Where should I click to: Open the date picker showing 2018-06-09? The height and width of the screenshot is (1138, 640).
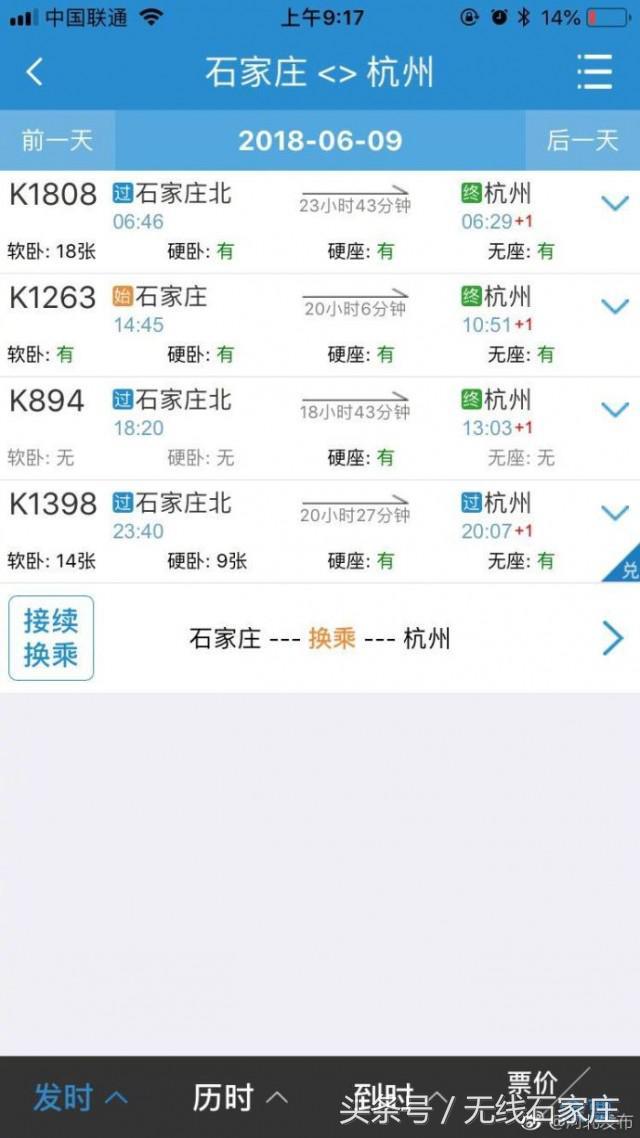[320, 140]
